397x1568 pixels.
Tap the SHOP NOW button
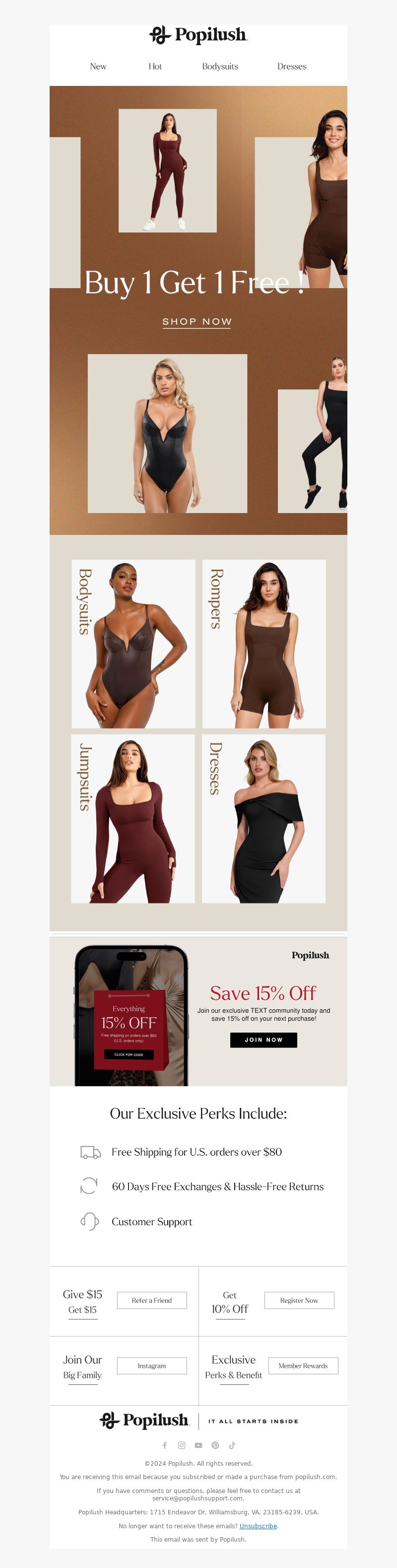pos(197,321)
